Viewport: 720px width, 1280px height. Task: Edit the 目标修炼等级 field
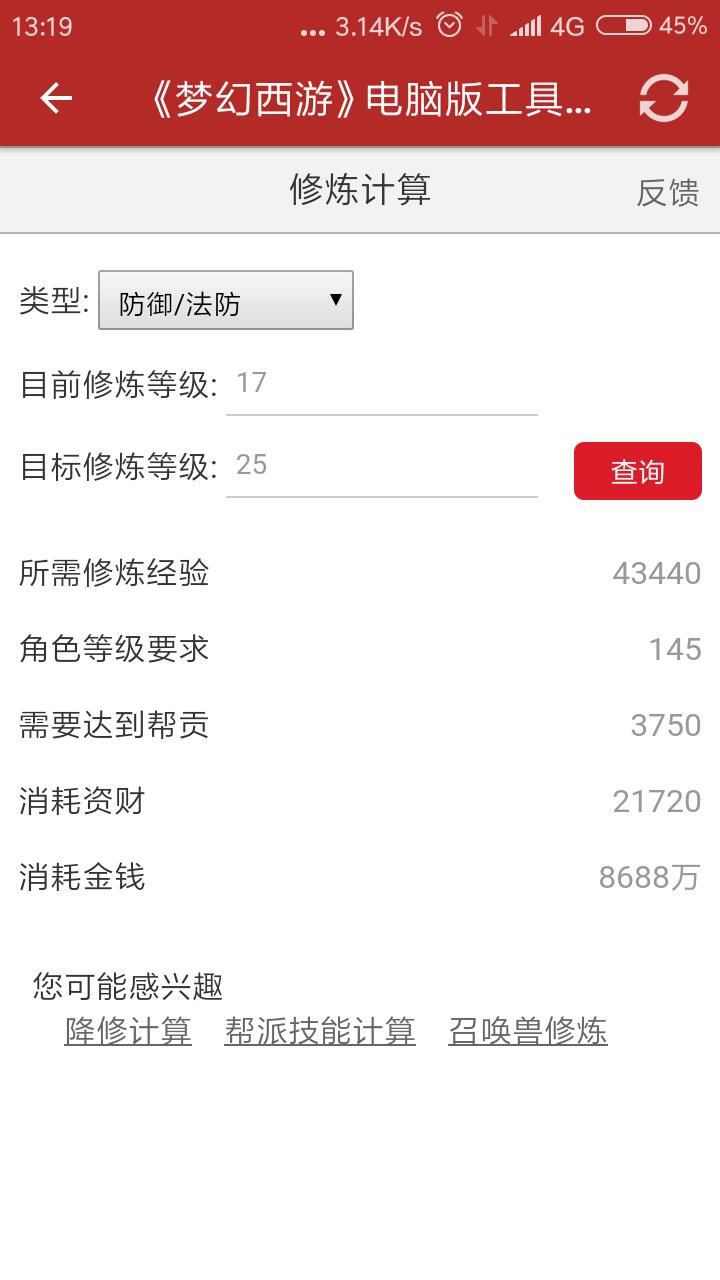382,466
